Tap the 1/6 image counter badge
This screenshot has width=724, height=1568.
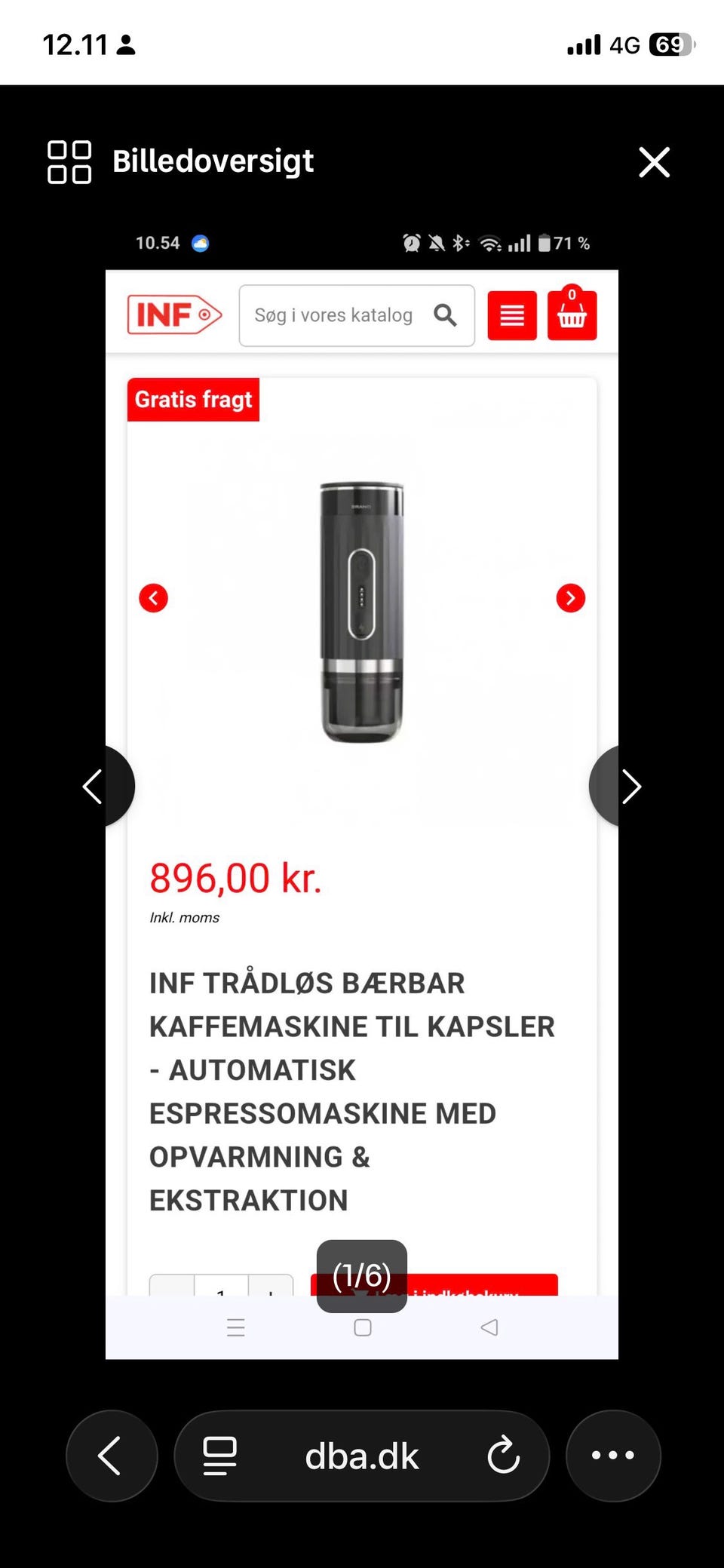tap(361, 1275)
